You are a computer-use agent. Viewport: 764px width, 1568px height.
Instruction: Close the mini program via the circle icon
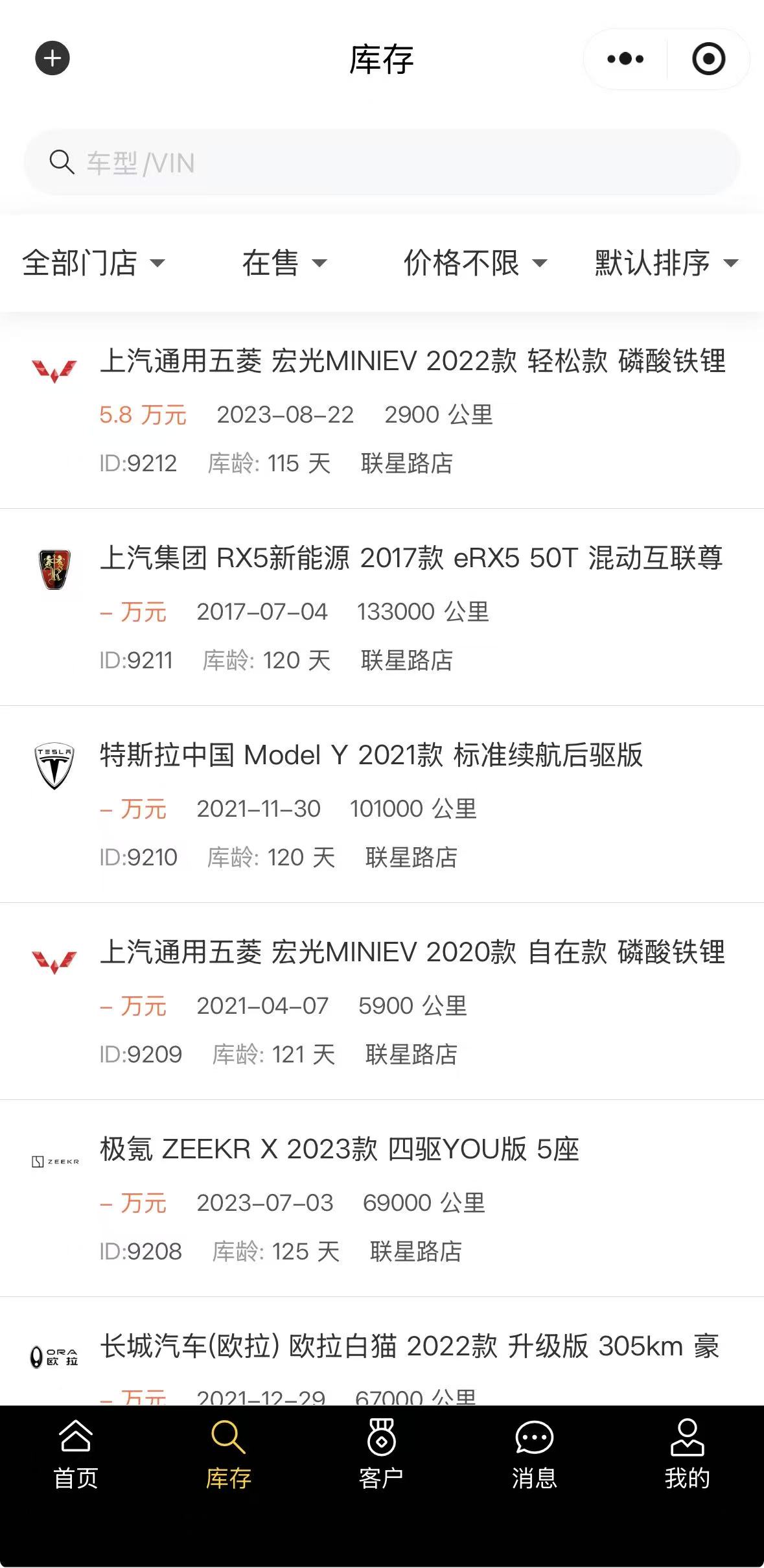[x=708, y=59]
